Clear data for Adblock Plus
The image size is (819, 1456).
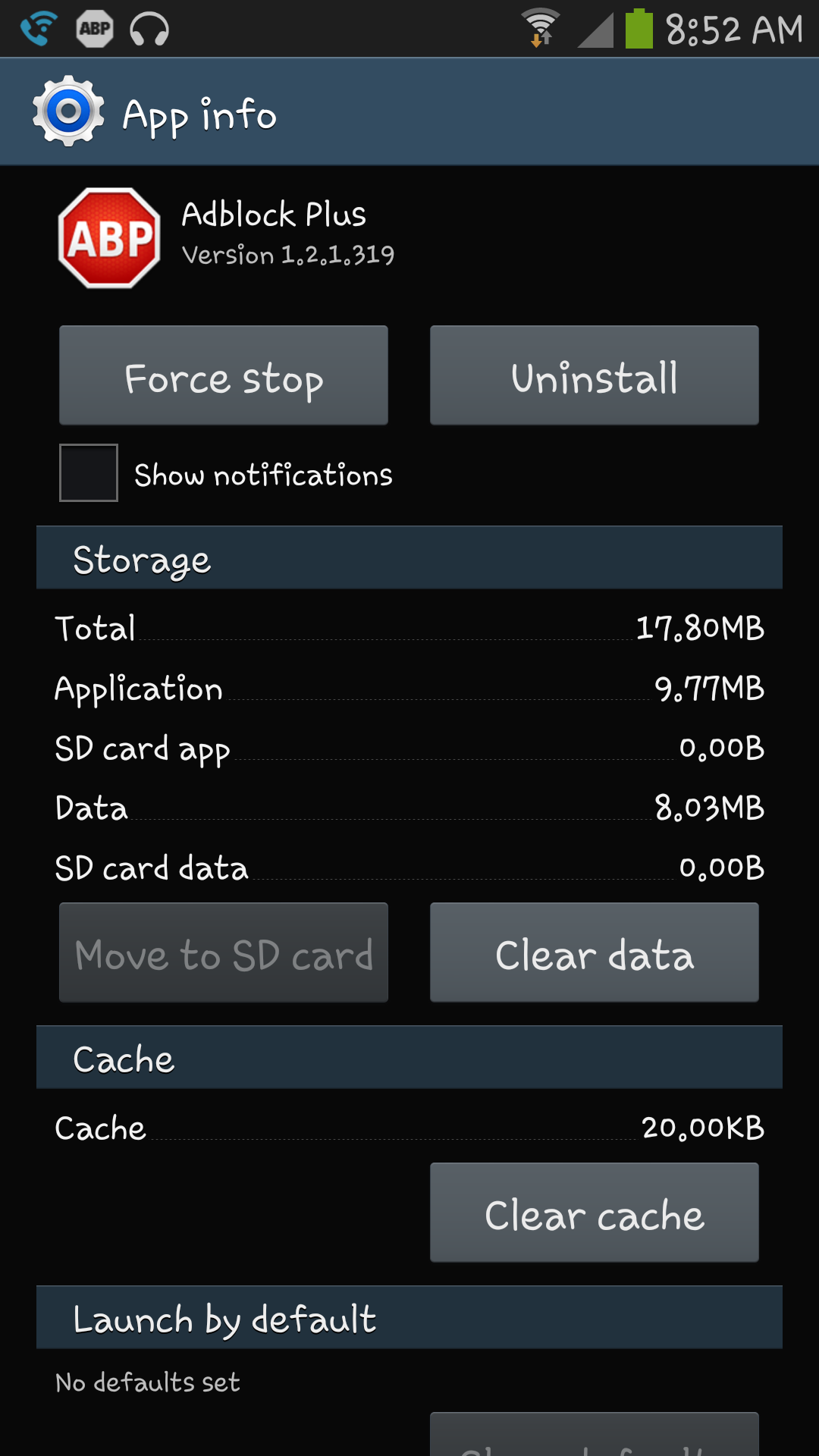595,952
